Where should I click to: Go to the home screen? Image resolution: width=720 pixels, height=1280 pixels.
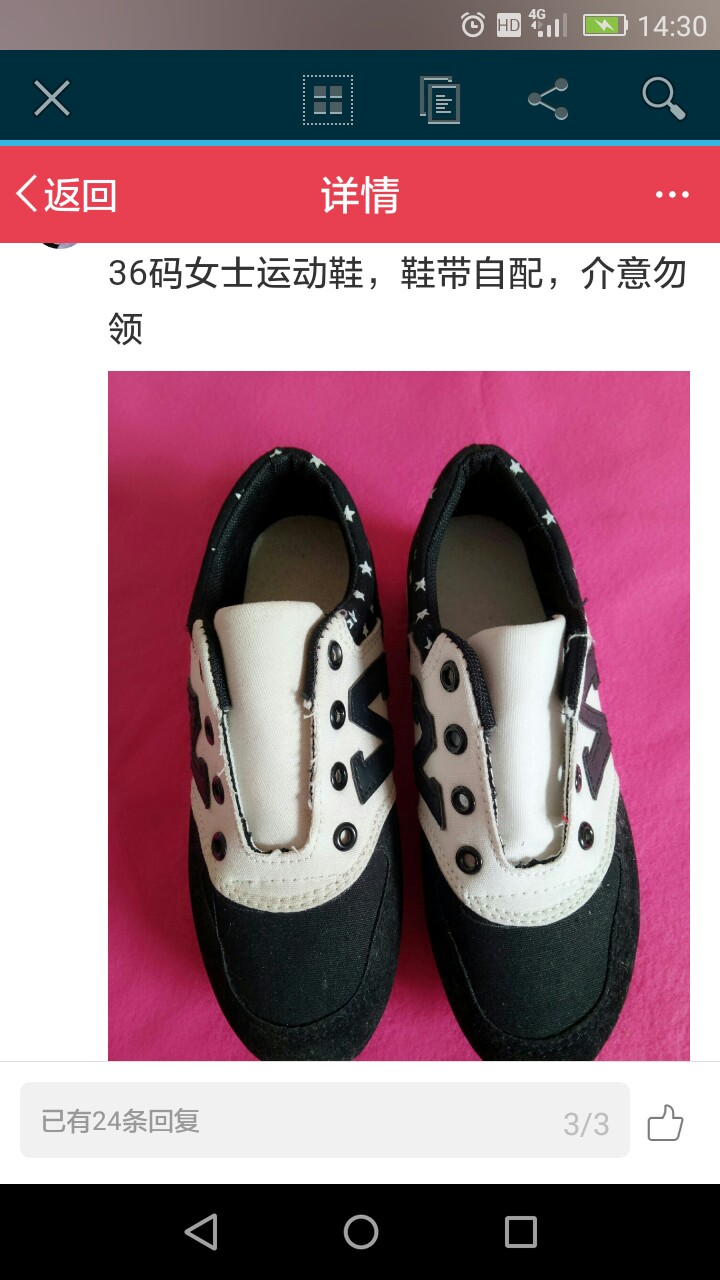coord(360,1231)
